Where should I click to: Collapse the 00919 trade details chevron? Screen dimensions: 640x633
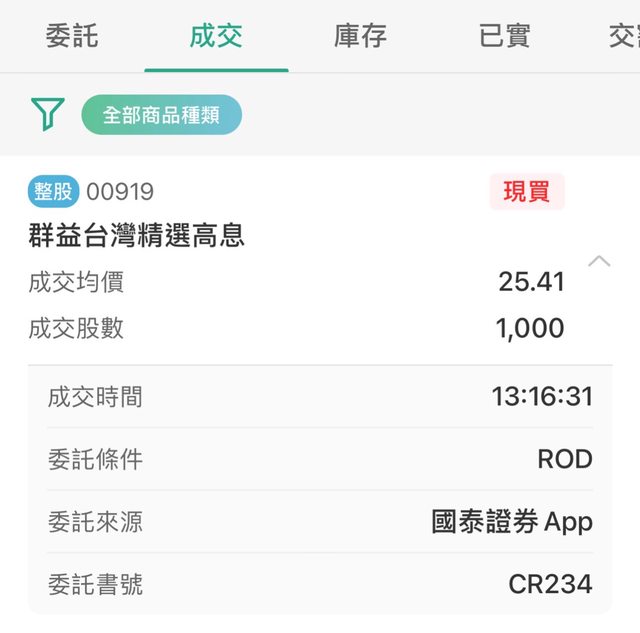[599, 262]
